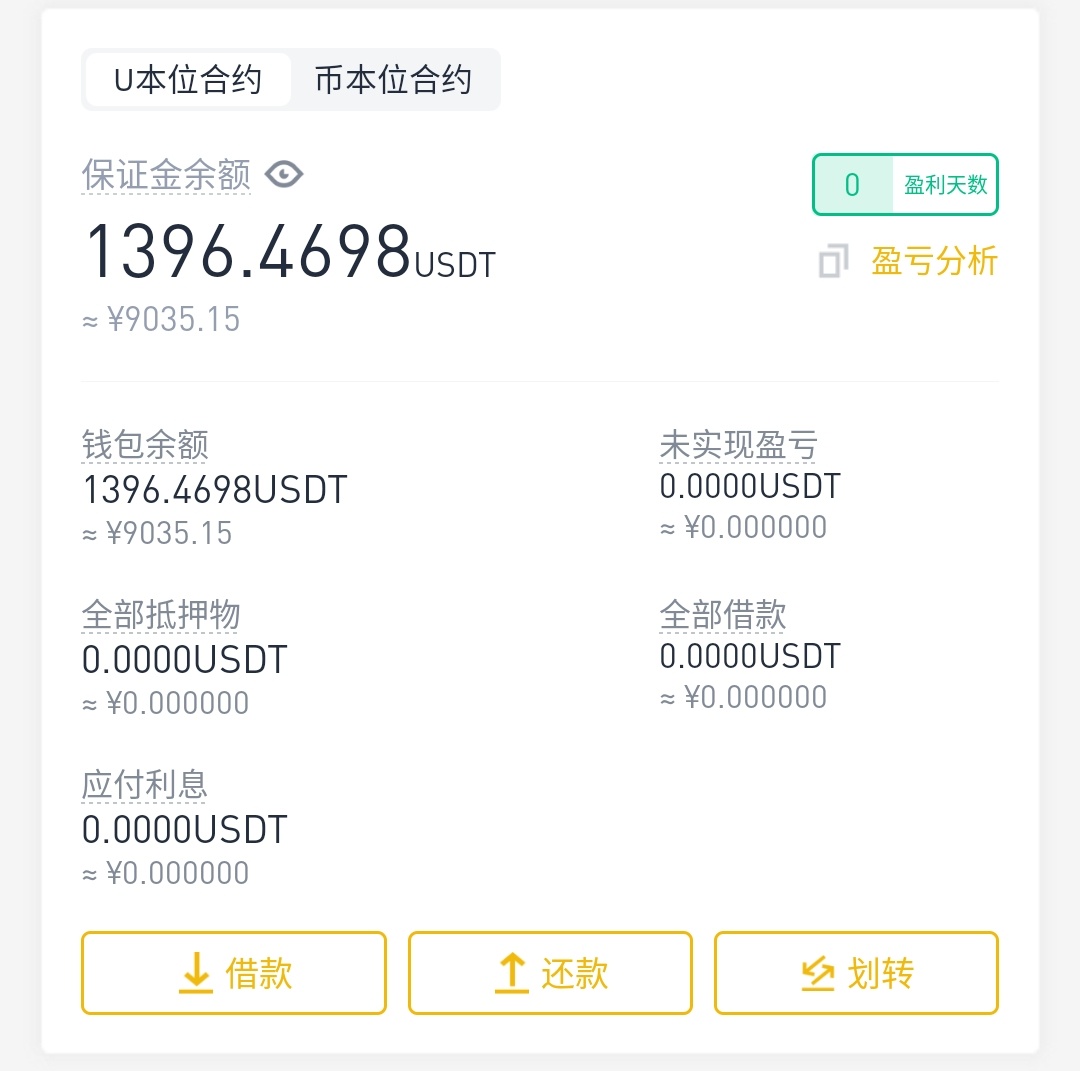The height and width of the screenshot is (1071, 1080).
Task: Open 划转 to transfer funds
Action: 856,973
